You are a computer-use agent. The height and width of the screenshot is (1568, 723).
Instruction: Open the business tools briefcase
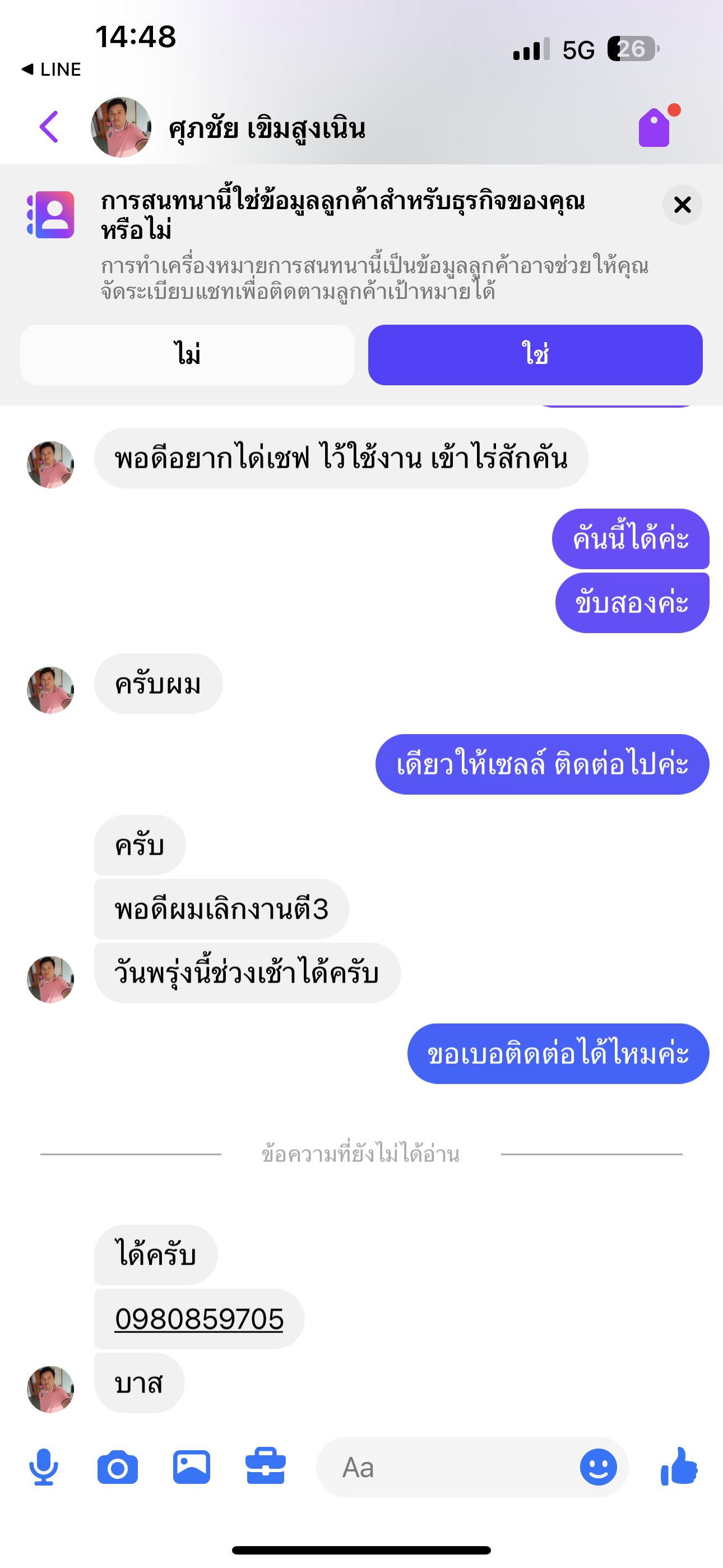point(265,1467)
